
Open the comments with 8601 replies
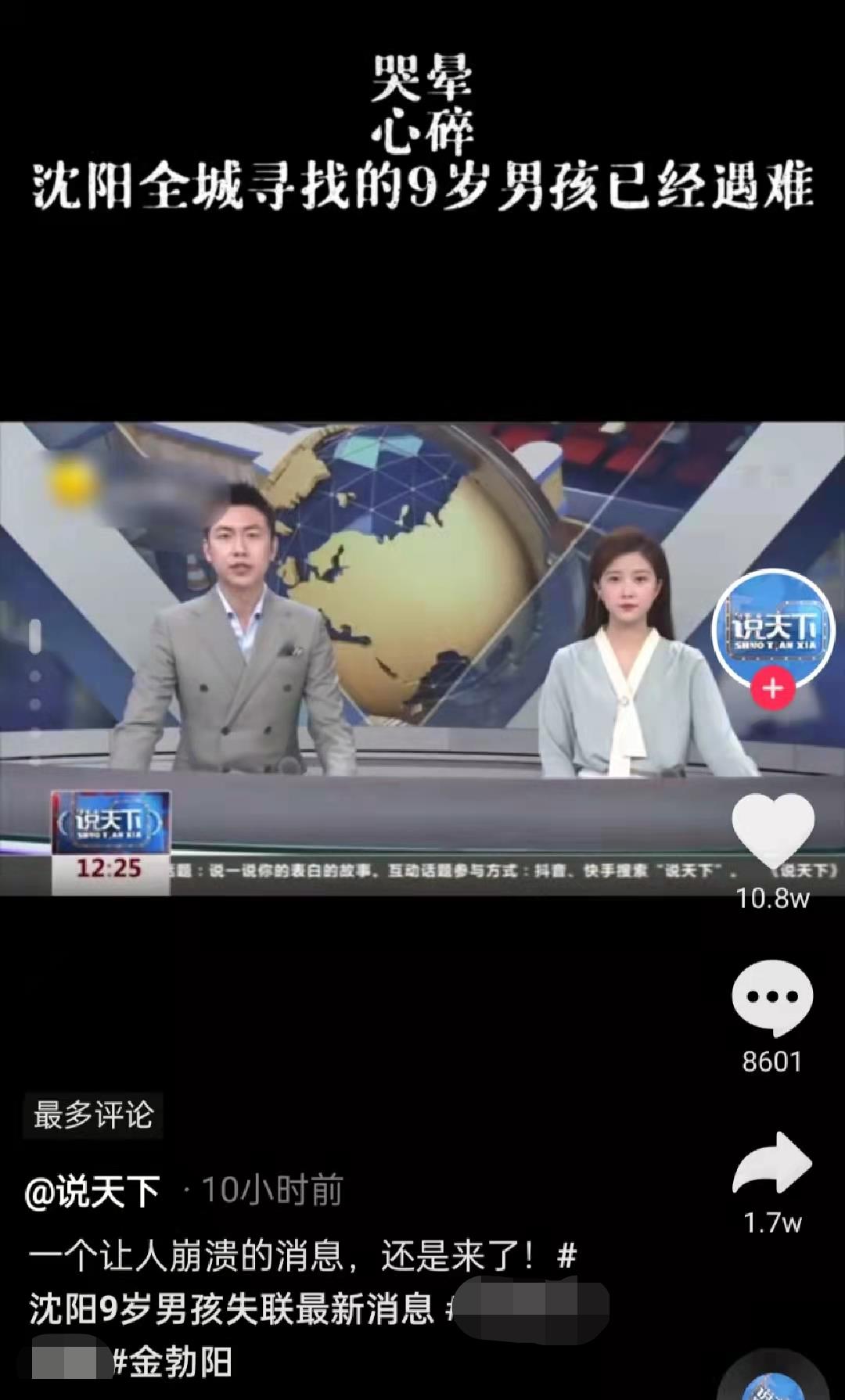(x=772, y=996)
